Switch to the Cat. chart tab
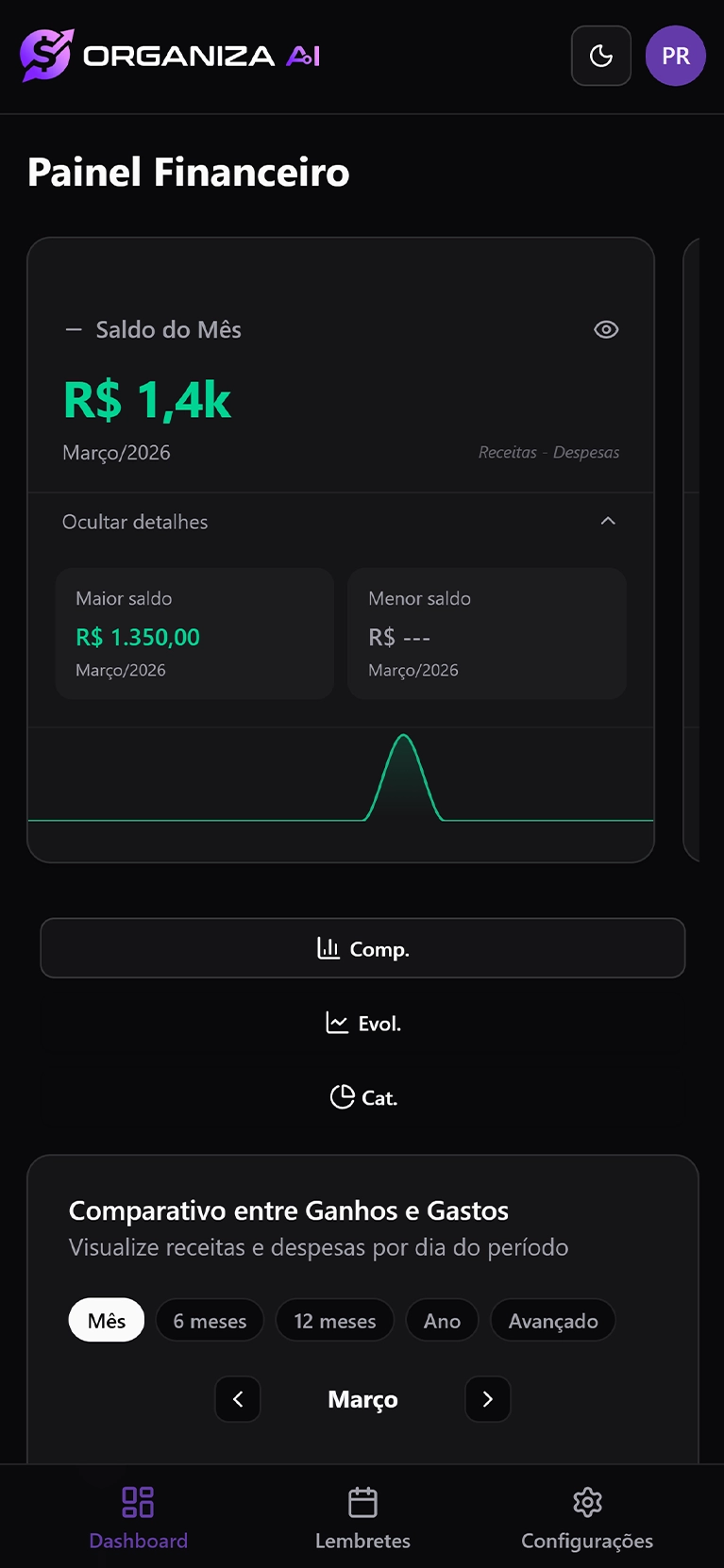 [362, 1097]
